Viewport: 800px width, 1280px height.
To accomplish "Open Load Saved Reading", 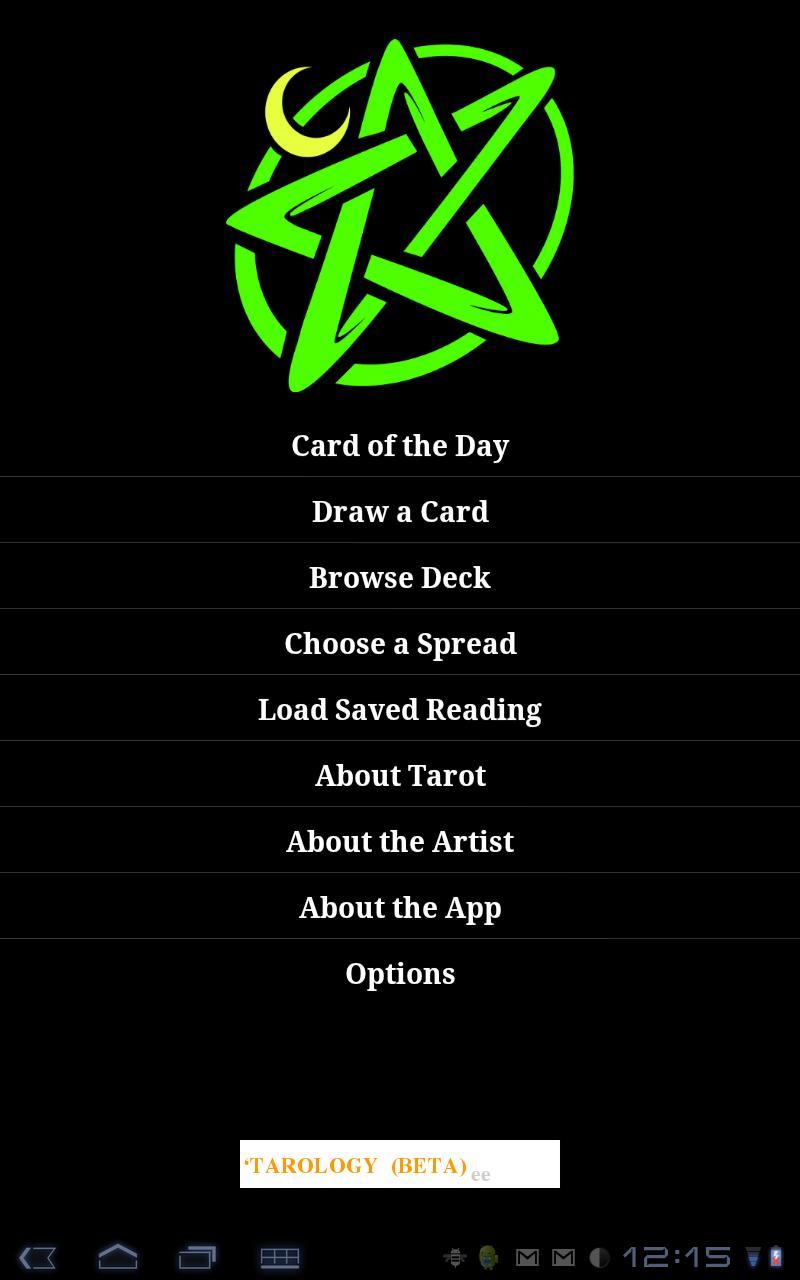I will click(x=400, y=709).
